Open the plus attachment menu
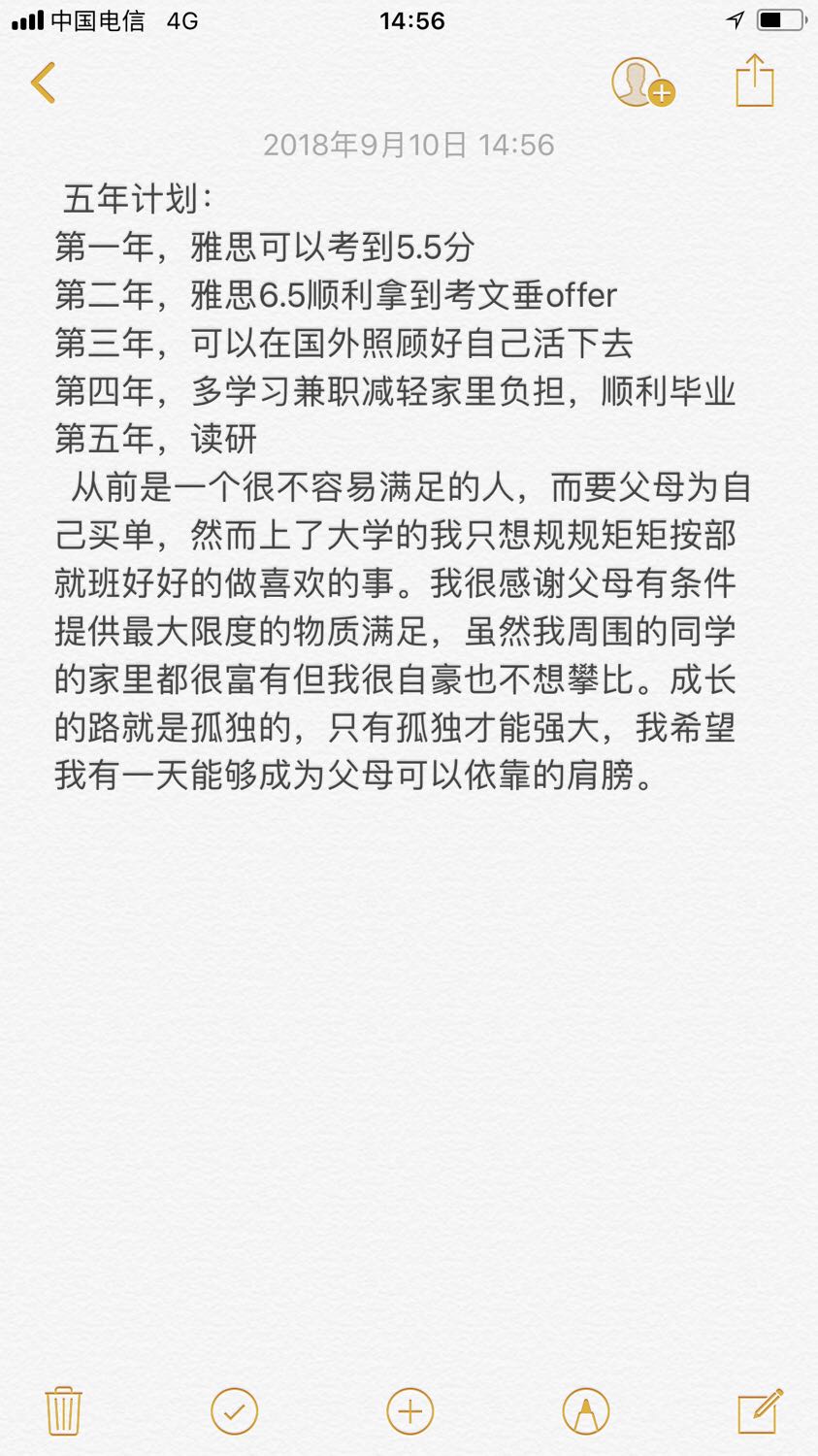818x1456 pixels. click(x=410, y=1411)
